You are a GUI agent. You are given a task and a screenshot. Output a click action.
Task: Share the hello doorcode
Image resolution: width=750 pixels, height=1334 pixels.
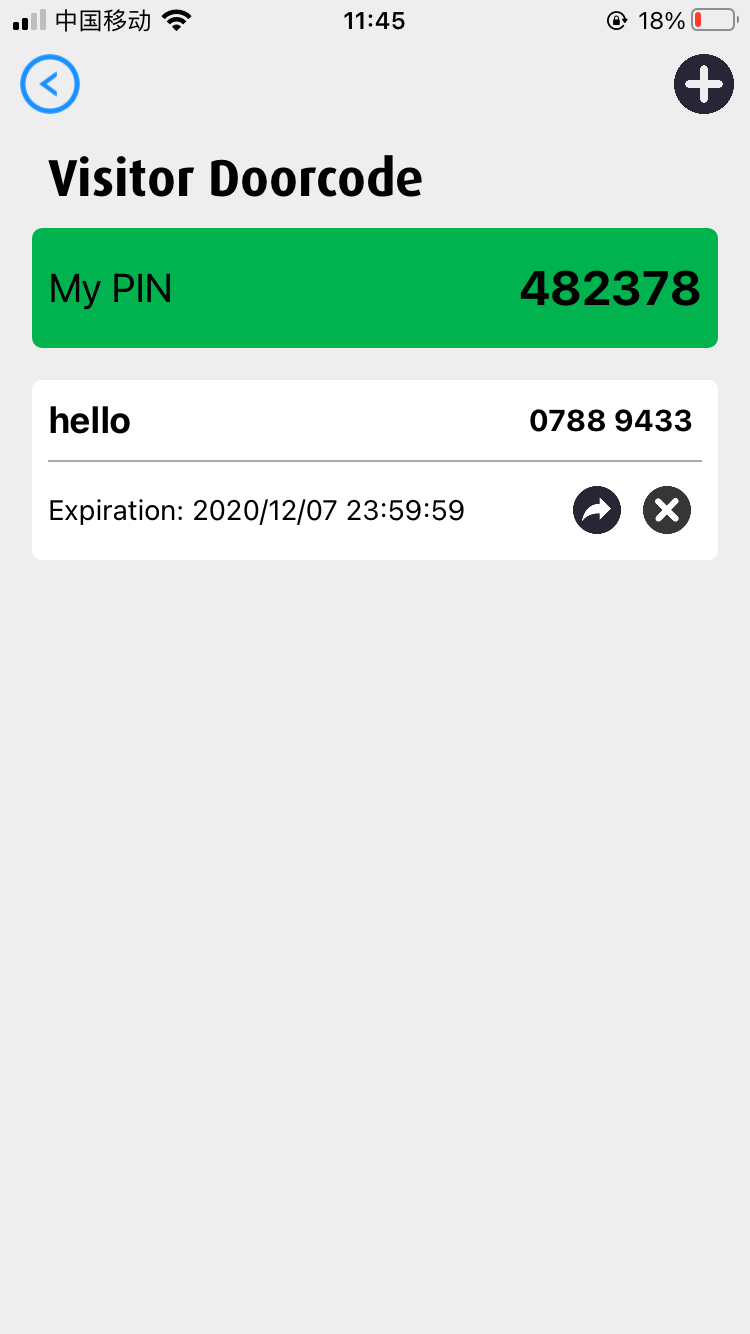click(597, 511)
